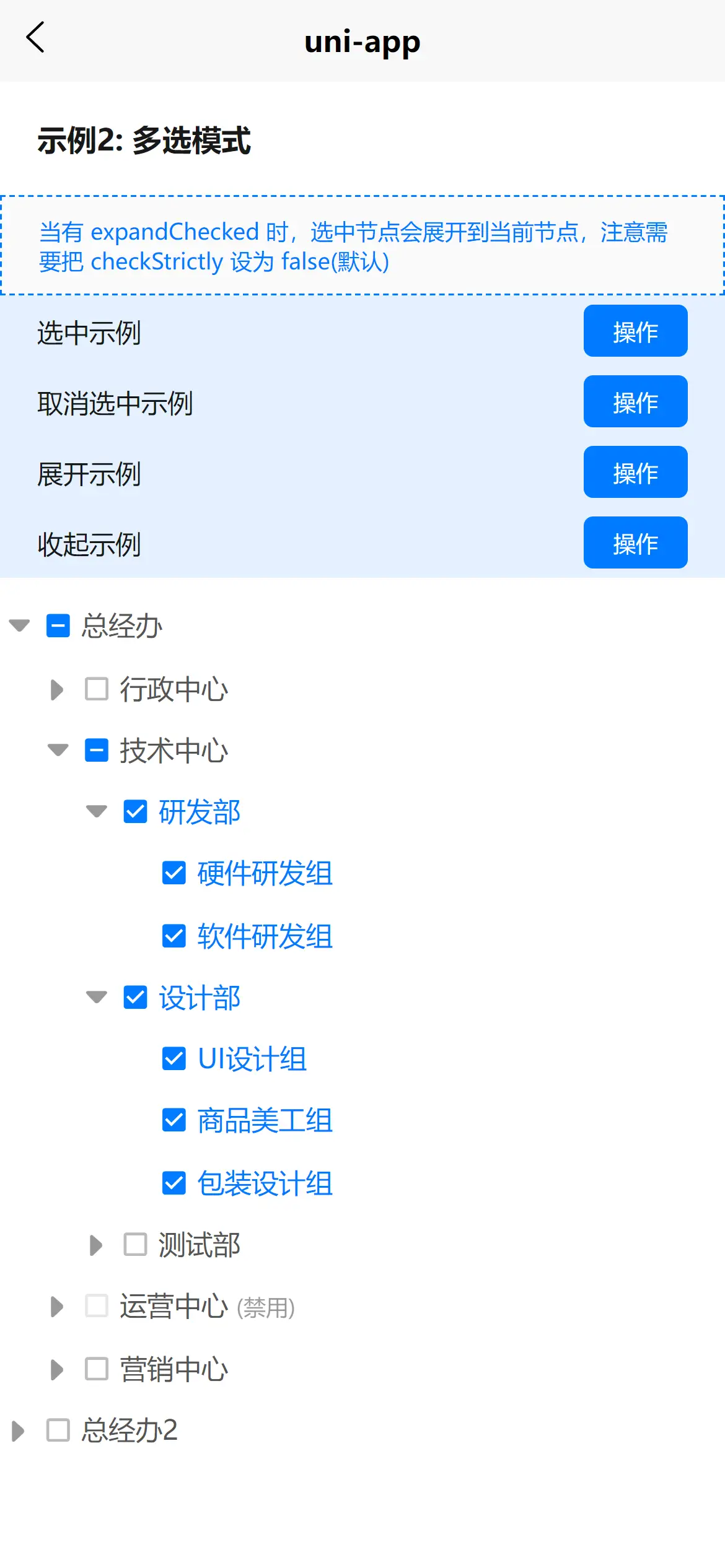Uncheck 软件研发组 checkbox
The width and height of the screenshot is (725, 1568).
[x=174, y=936]
